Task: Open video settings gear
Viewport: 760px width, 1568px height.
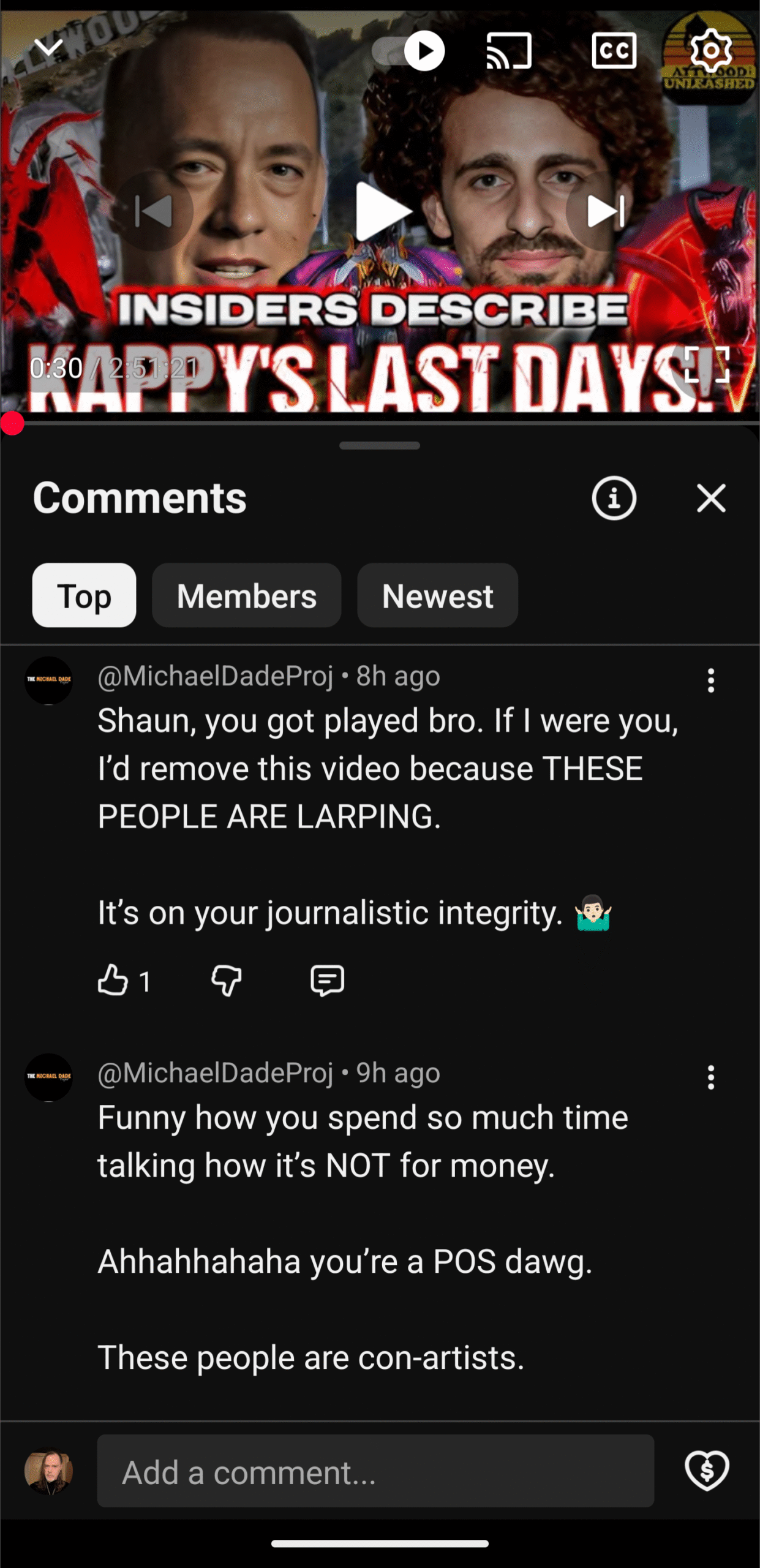Action: [710, 51]
